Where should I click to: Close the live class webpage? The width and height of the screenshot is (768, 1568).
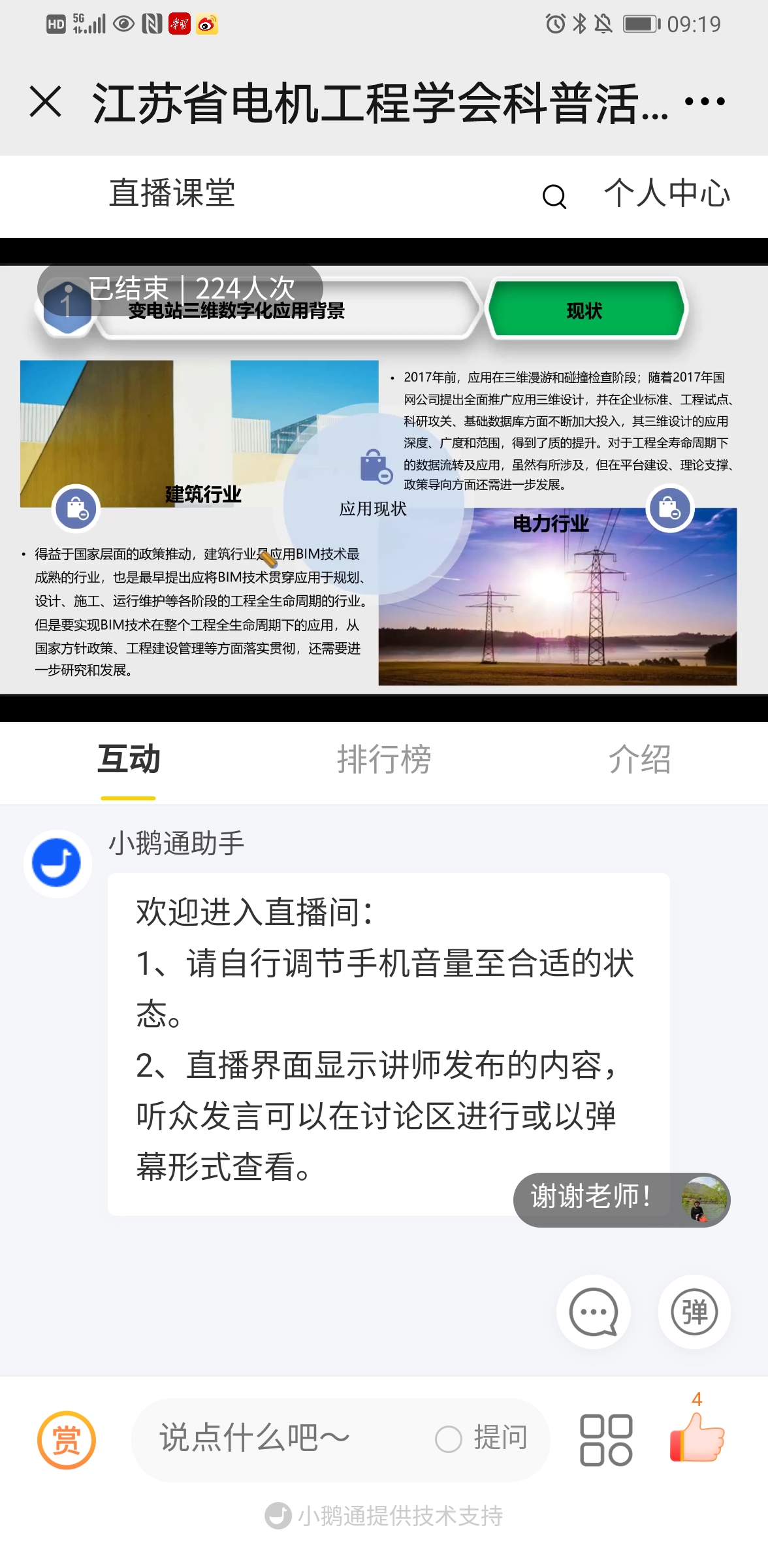(46, 102)
